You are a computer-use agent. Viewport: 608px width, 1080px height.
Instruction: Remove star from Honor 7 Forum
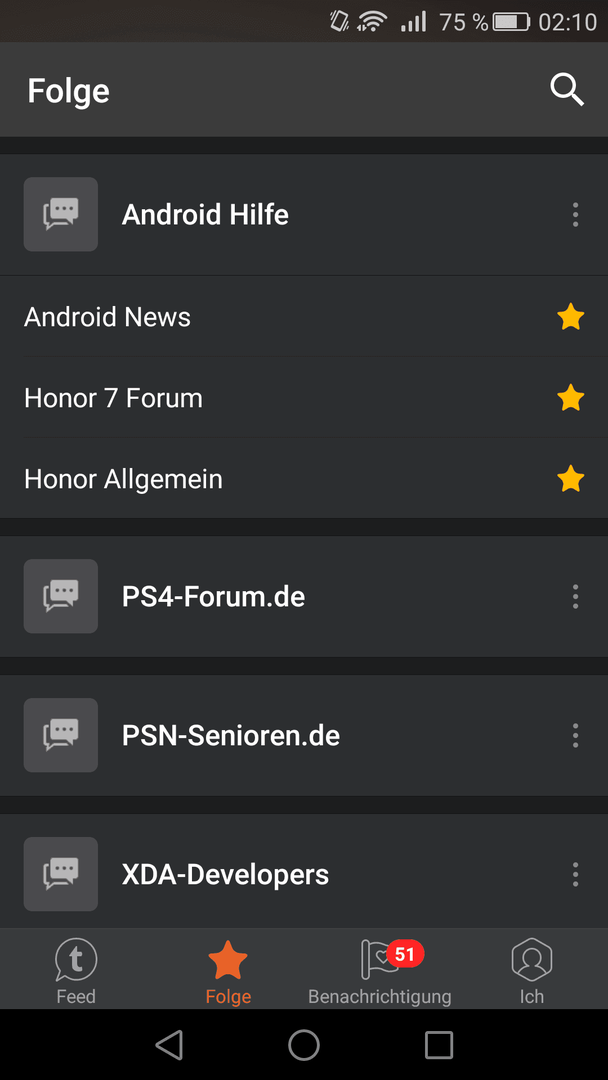click(x=570, y=398)
